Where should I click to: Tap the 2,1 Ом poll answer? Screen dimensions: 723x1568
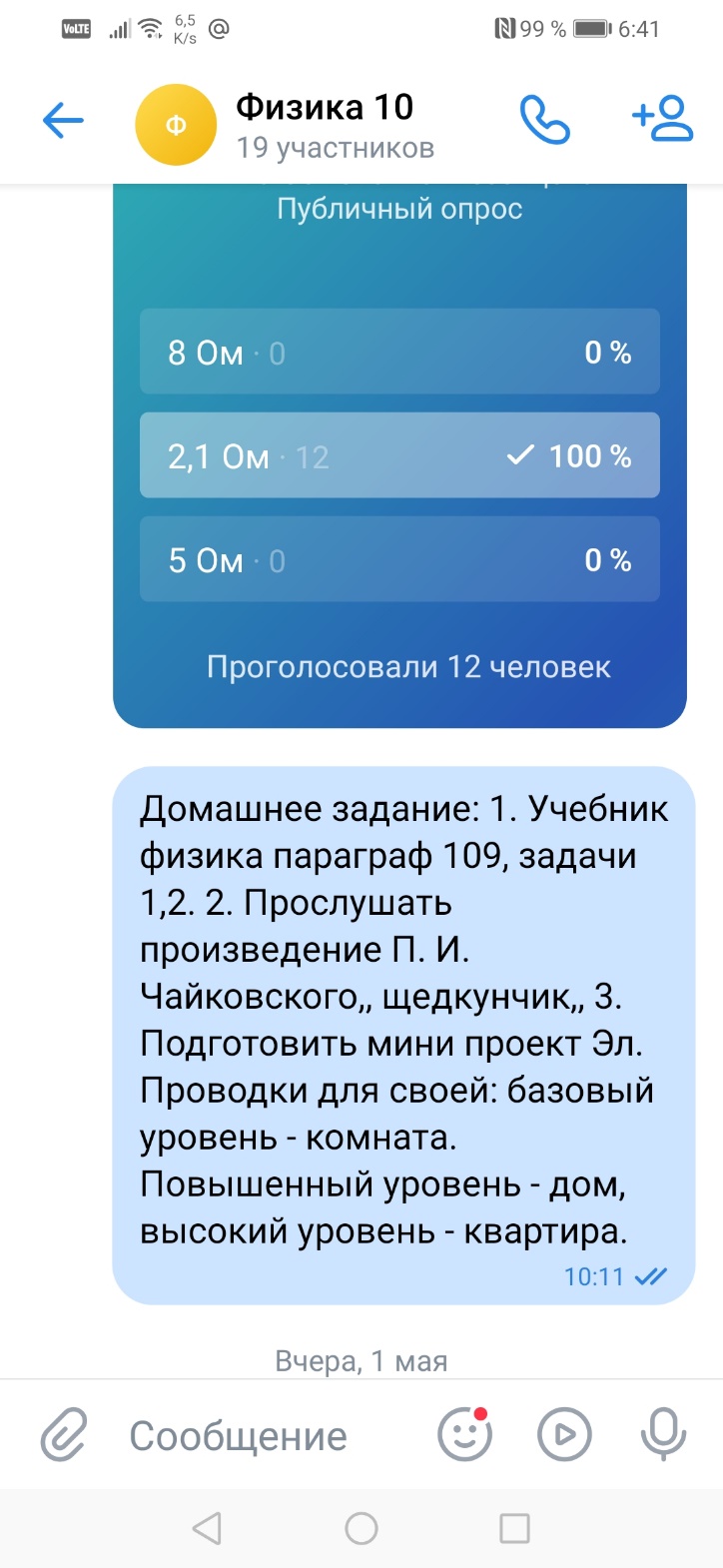(x=399, y=455)
